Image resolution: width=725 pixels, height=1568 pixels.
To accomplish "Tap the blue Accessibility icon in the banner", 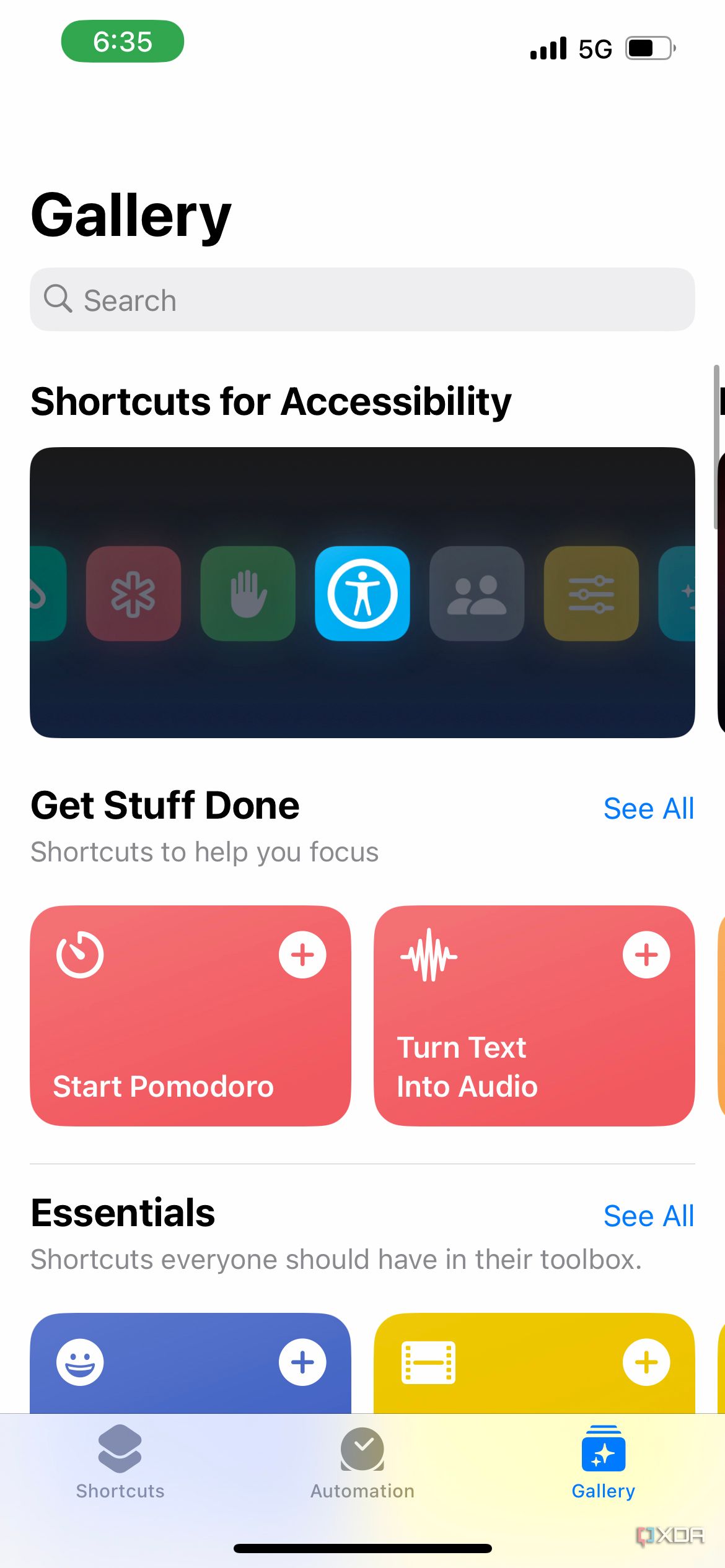I will click(362, 593).
